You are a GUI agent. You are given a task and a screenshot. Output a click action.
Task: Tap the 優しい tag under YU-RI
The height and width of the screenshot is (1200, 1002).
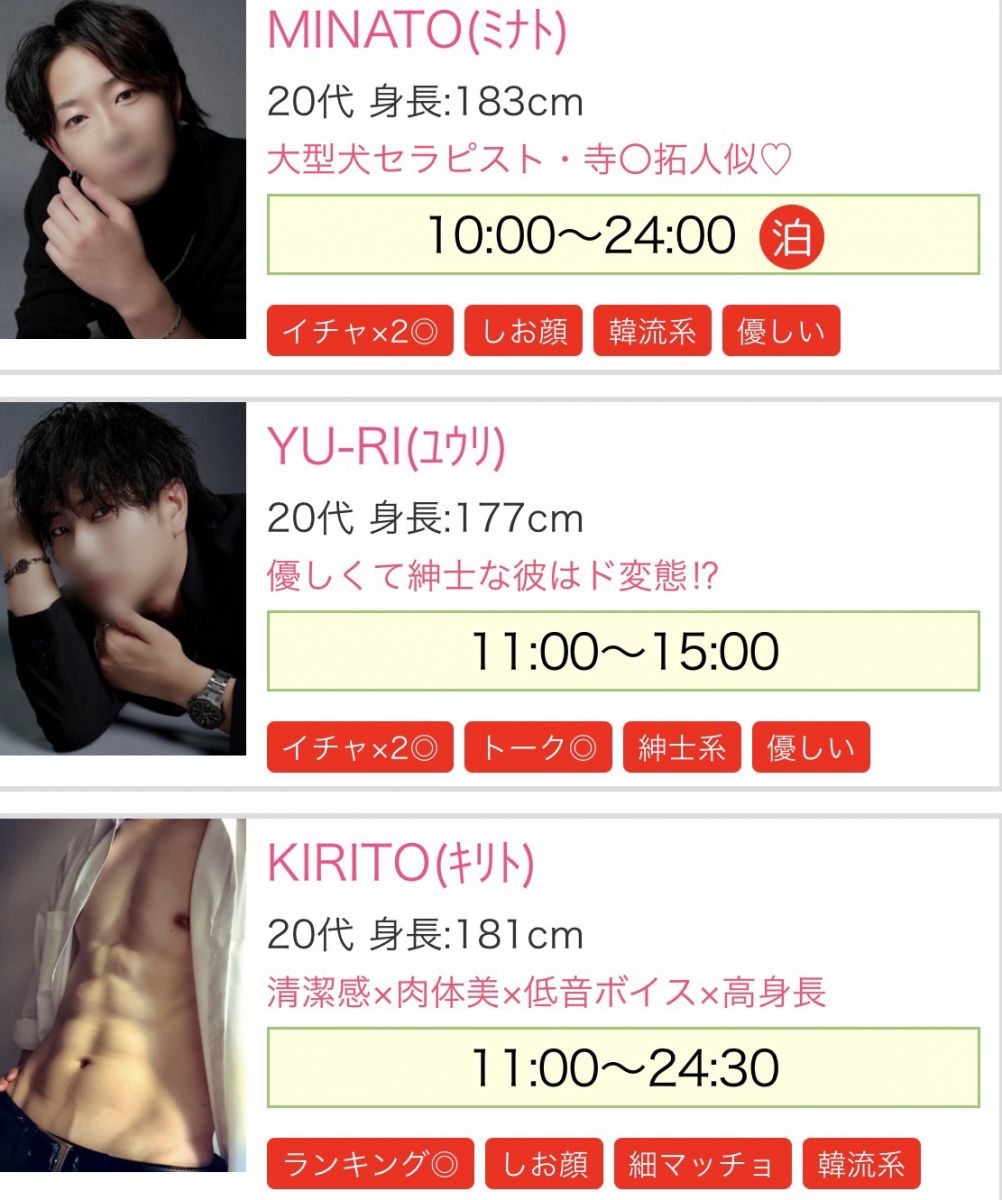point(810,748)
